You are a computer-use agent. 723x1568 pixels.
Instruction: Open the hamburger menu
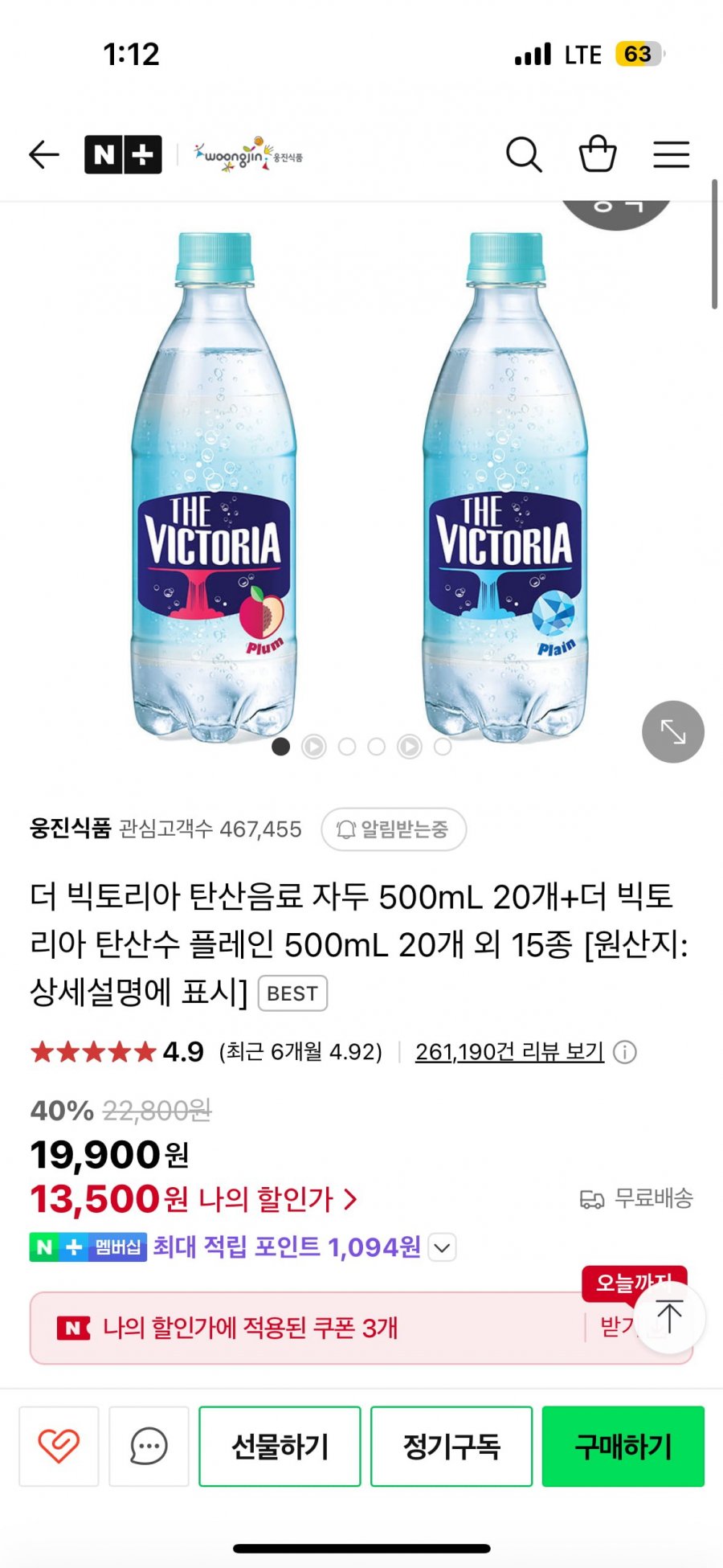(x=671, y=154)
